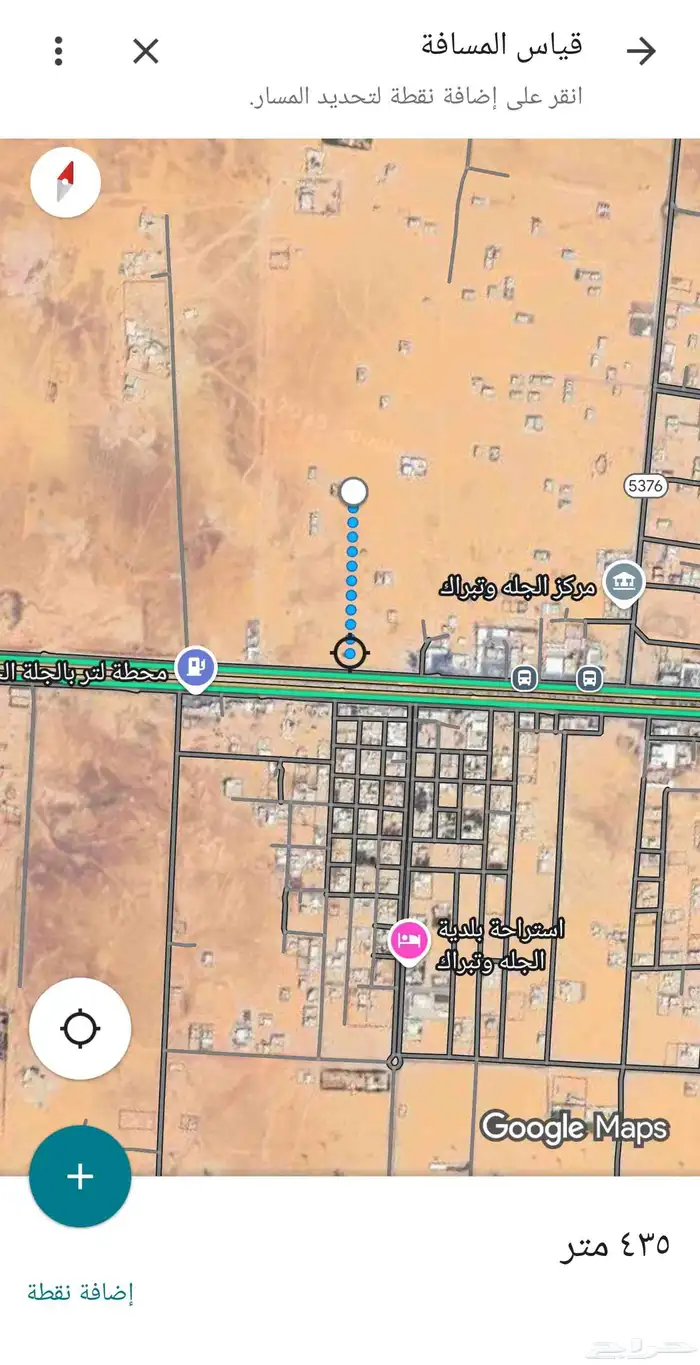Open the مركز الجله وتبراك place pin
The width and height of the screenshot is (700, 1365).
coord(623,582)
